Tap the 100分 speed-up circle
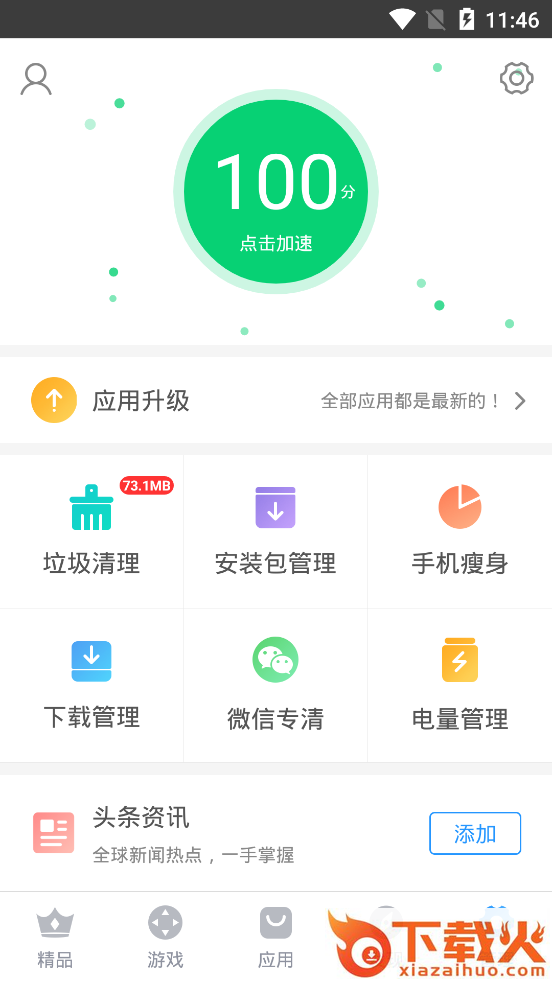This screenshot has height=981, width=552. pyautogui.click(x=276, y=191)
